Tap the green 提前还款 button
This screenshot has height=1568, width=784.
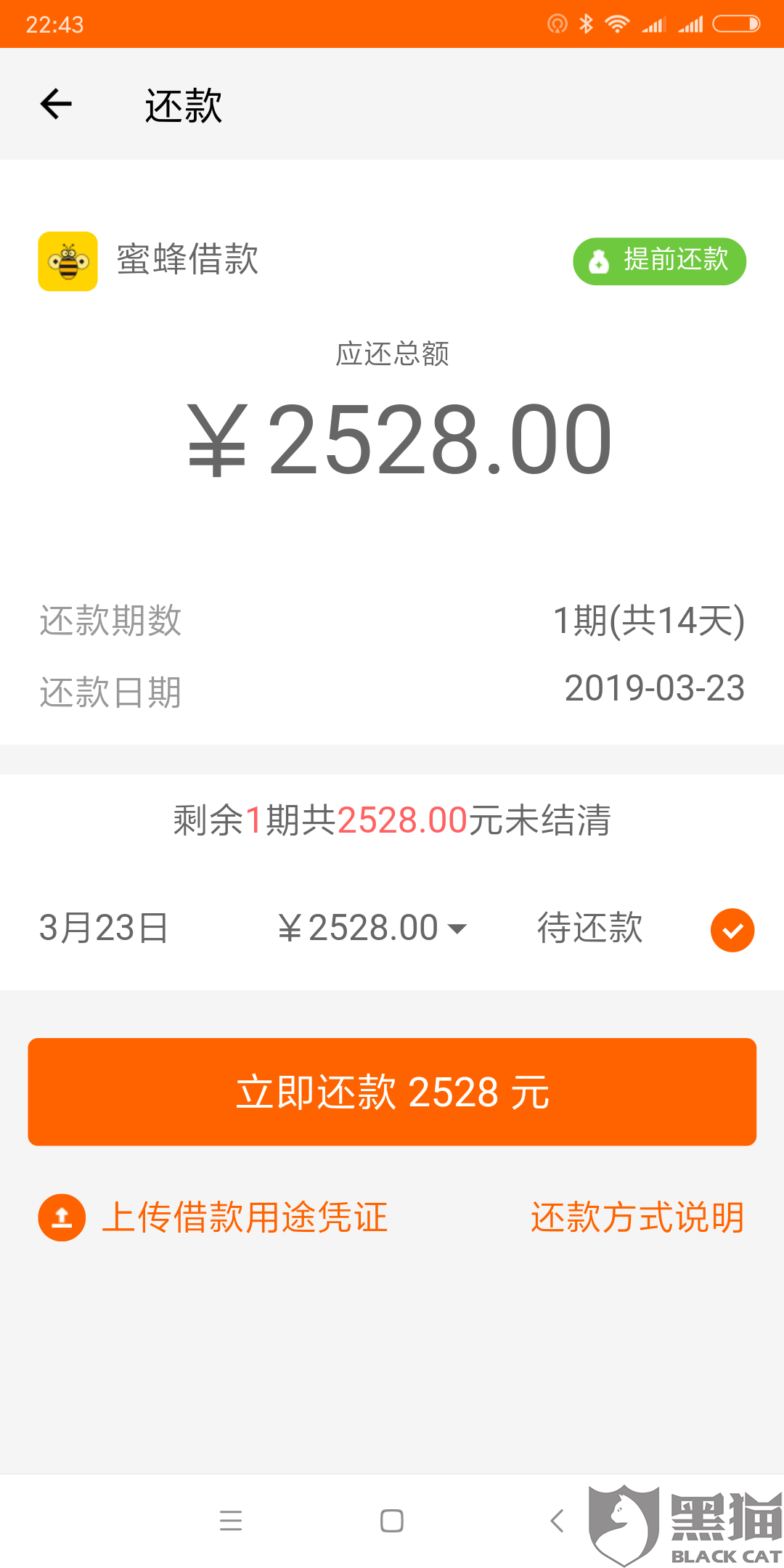point(659,261)
